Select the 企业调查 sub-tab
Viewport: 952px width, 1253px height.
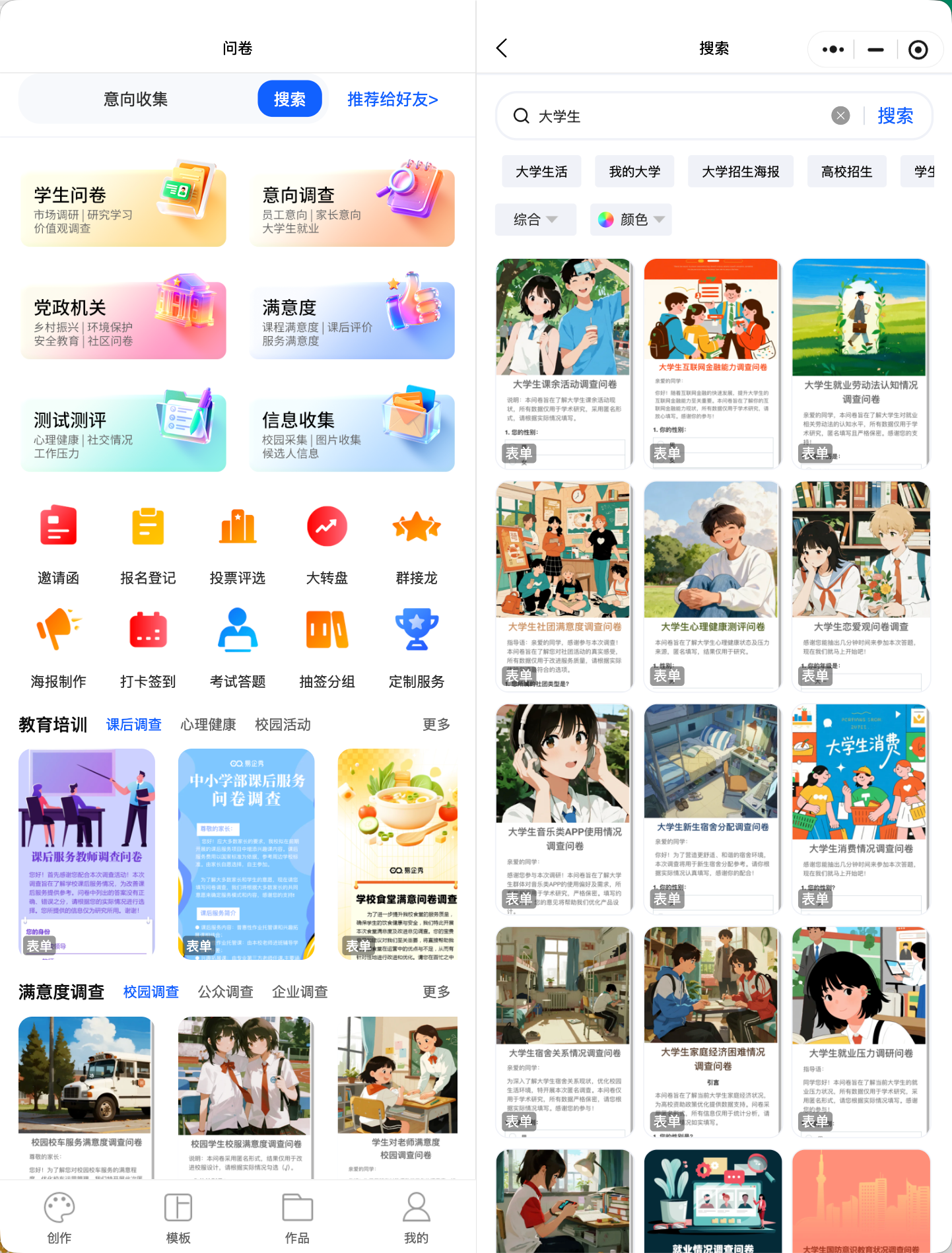click(300, 992)
